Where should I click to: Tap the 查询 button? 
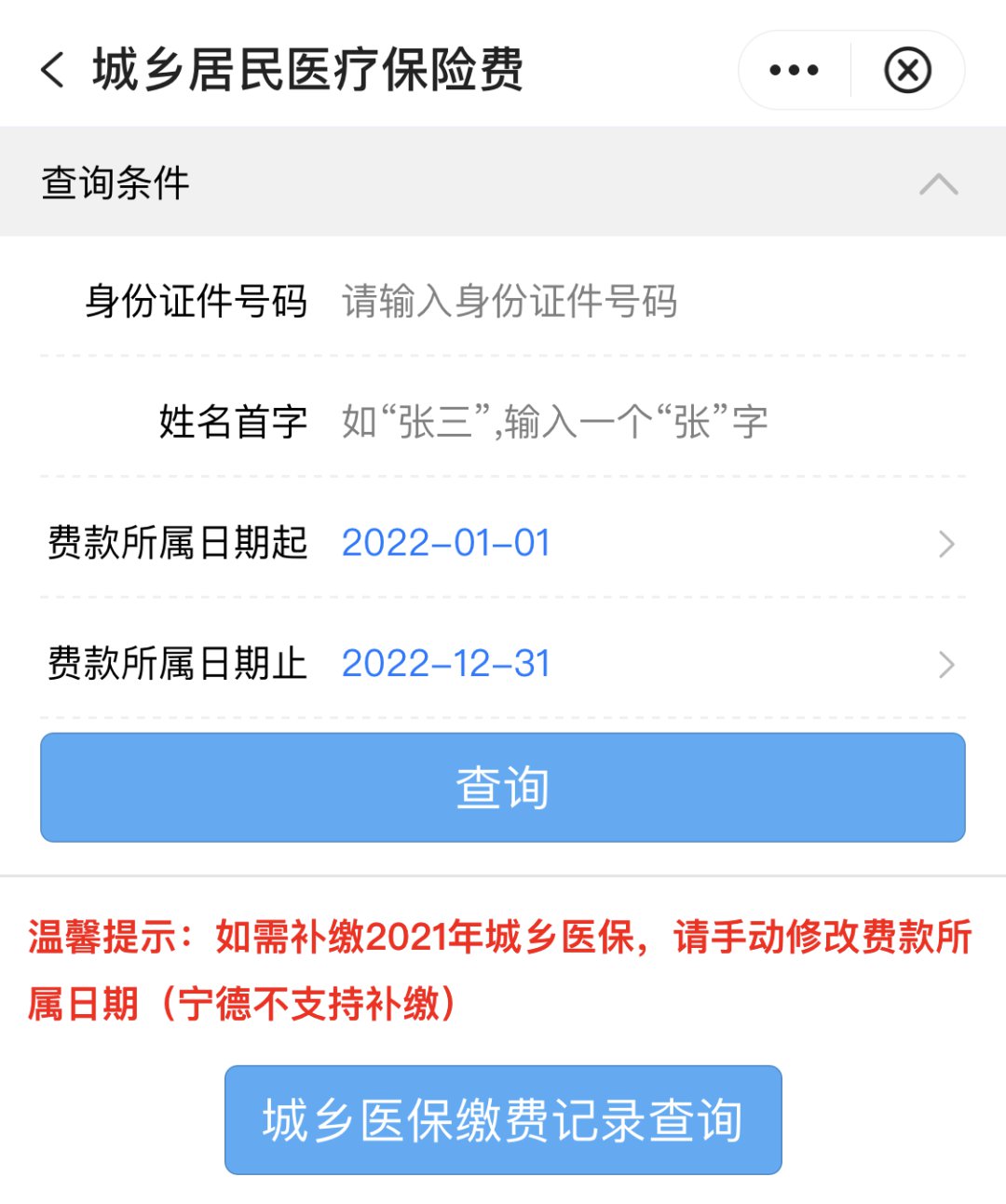click(502, 788)
